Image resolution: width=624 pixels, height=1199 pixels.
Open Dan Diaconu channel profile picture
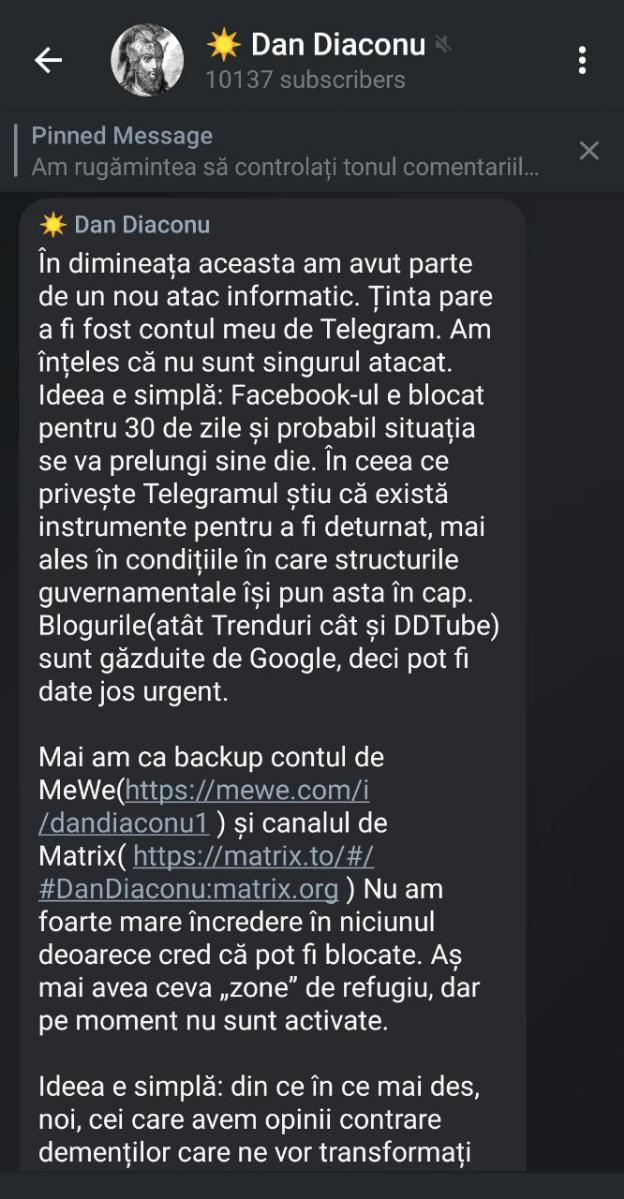click(147, 60)
